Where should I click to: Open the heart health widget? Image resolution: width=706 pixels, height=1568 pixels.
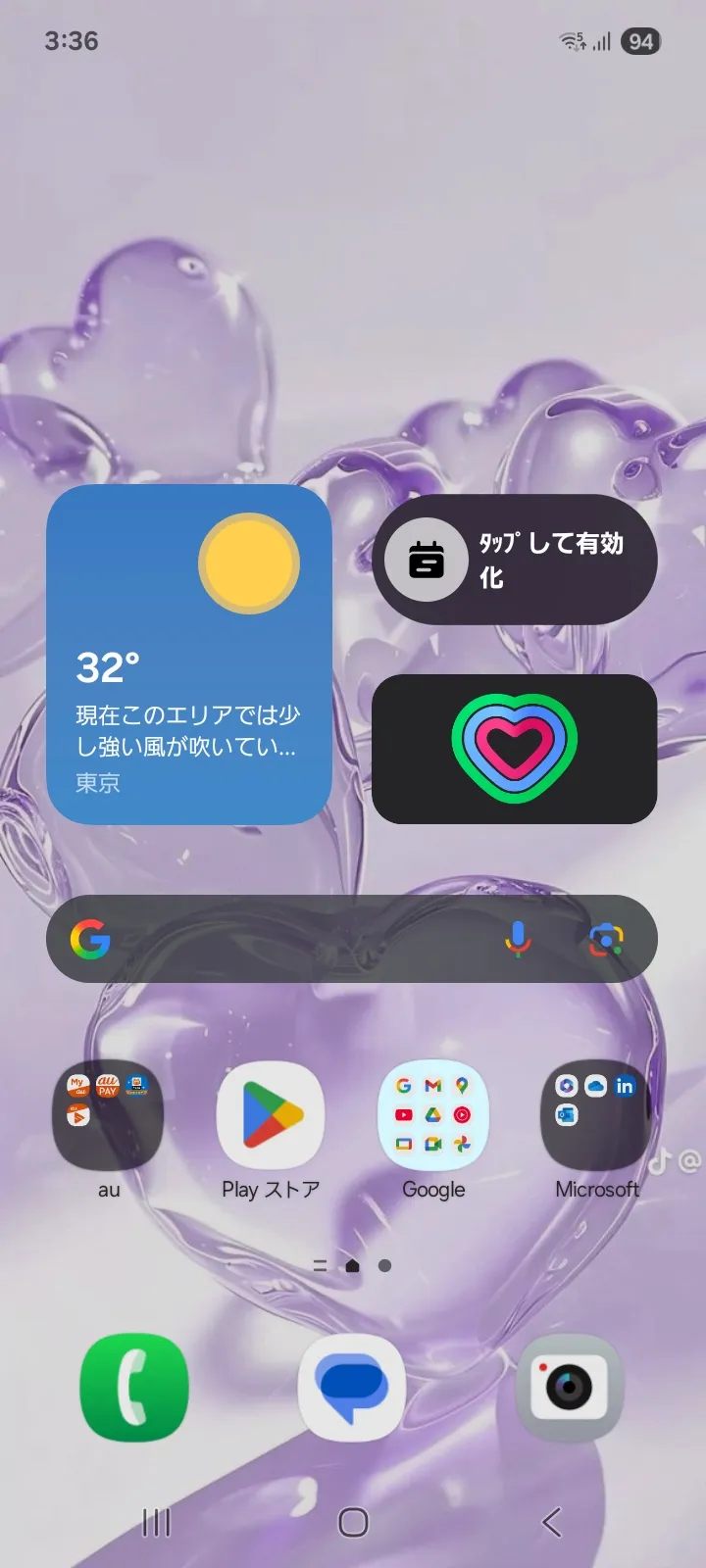(515, 749)
